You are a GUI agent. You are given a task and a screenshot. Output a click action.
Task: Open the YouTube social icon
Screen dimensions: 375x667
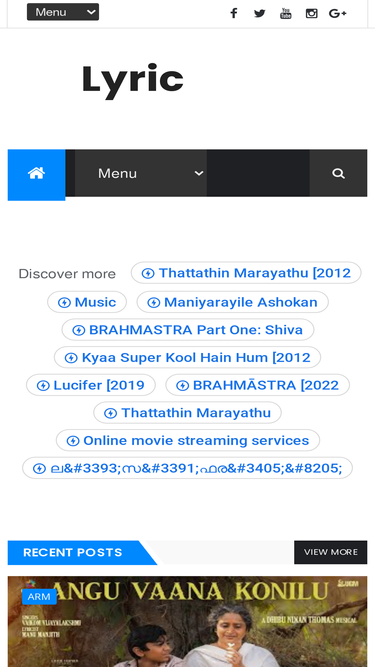285,13
